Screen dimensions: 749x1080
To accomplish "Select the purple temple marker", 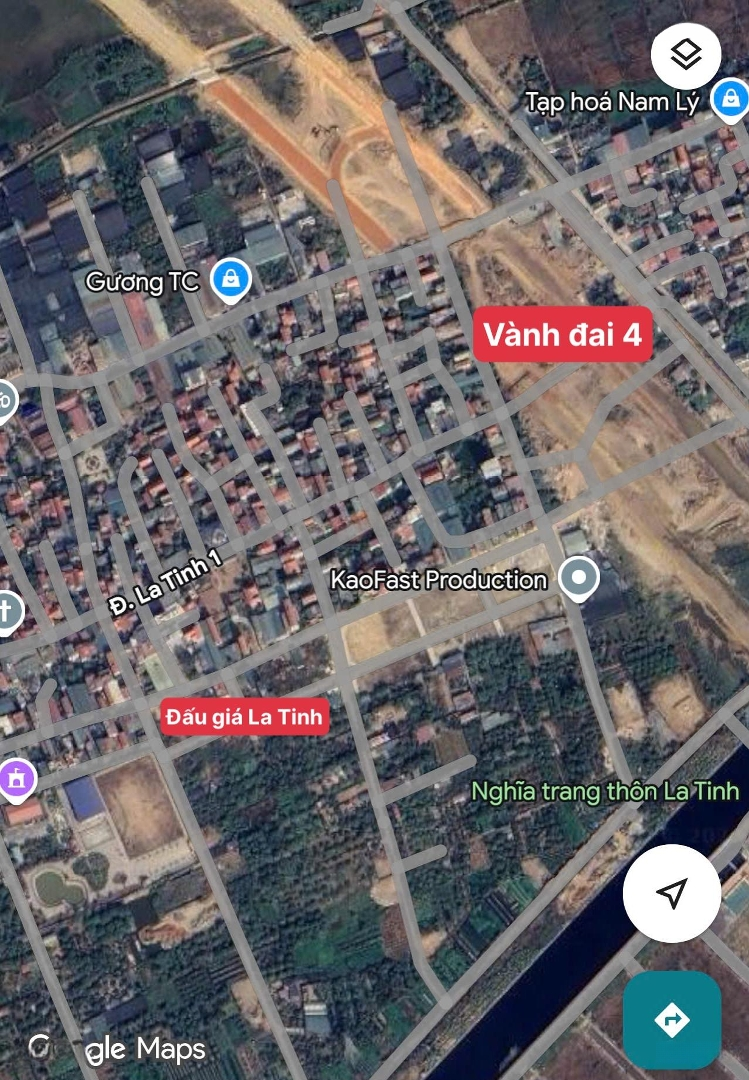I will [x=17, y=777].
